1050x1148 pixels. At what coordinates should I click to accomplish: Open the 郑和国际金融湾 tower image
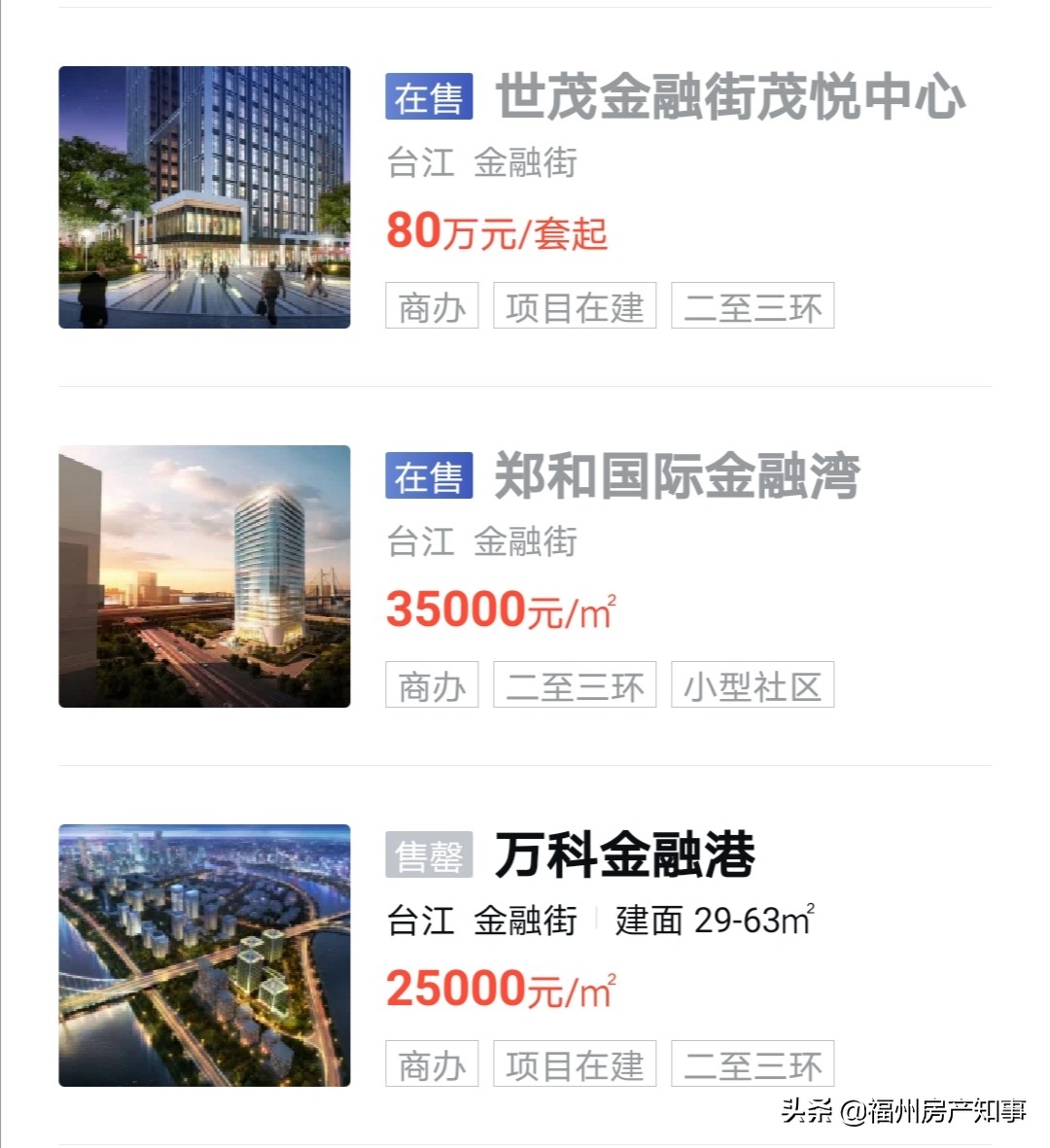(x=204, y=577)
